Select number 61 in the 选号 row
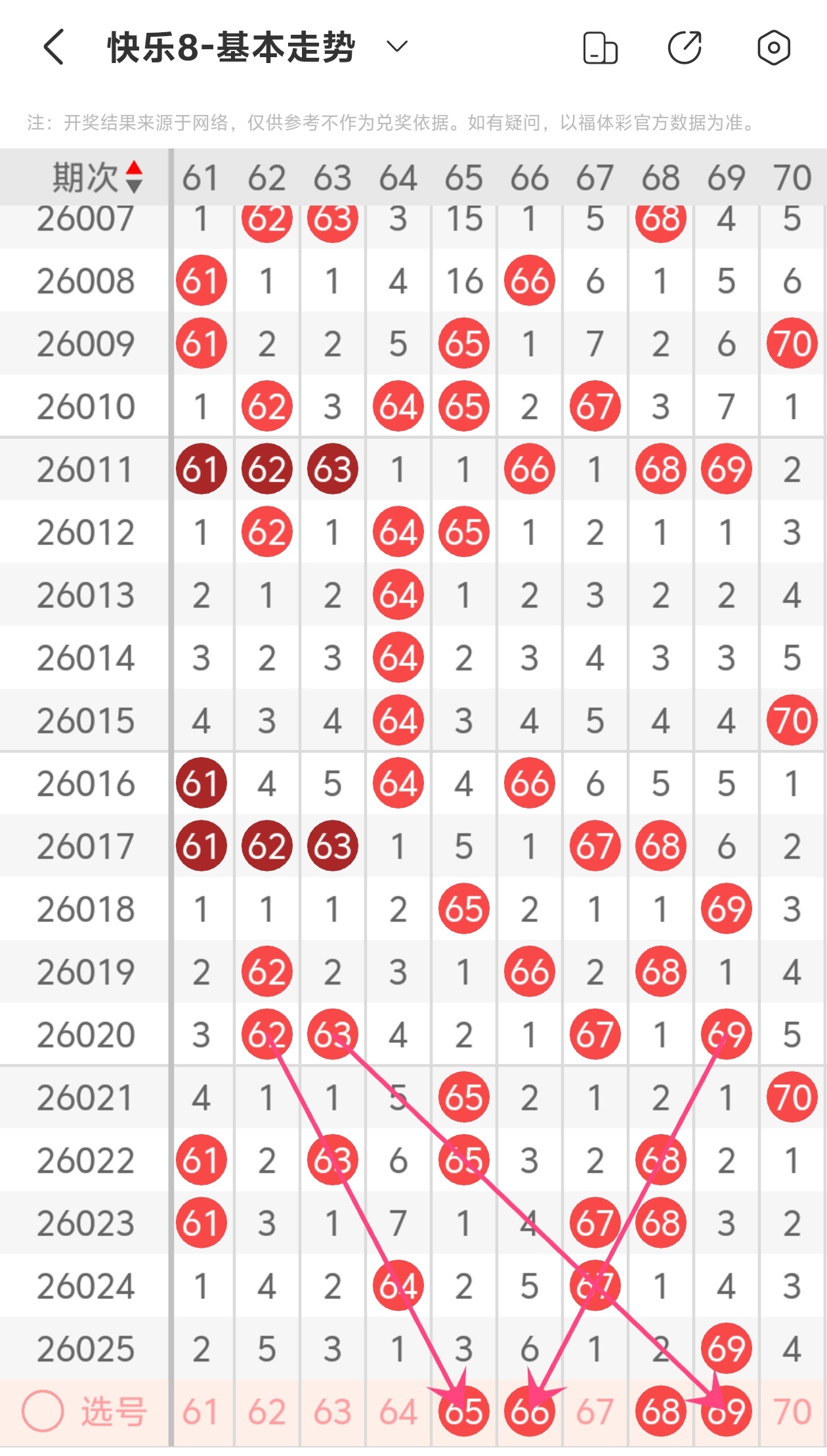The height and width of the screenshot is (1456, 827). pyautogui.click(x=200, y=1411)
